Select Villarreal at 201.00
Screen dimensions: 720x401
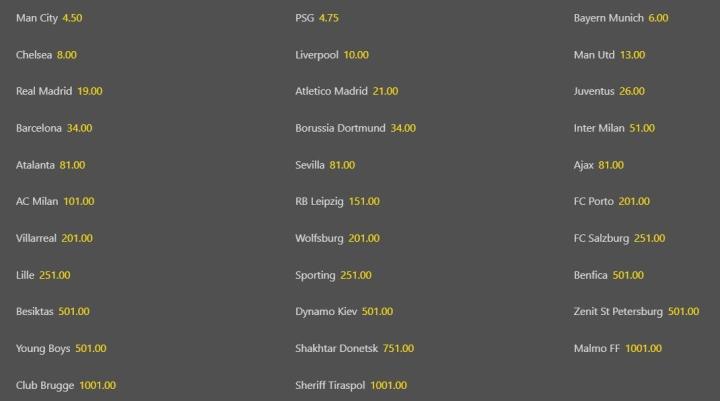(x=76, y=238)
